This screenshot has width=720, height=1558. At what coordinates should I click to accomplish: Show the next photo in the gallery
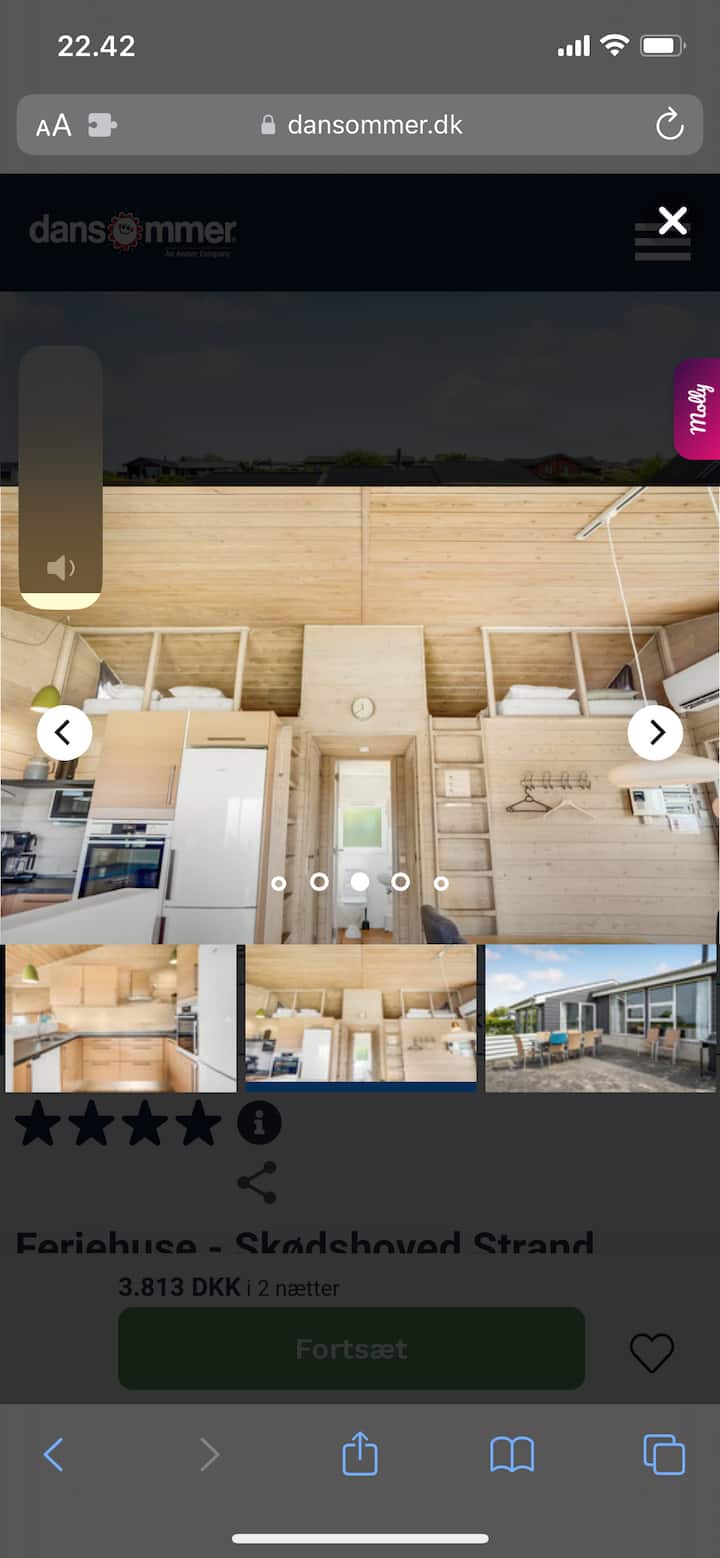tap(656, 733)
